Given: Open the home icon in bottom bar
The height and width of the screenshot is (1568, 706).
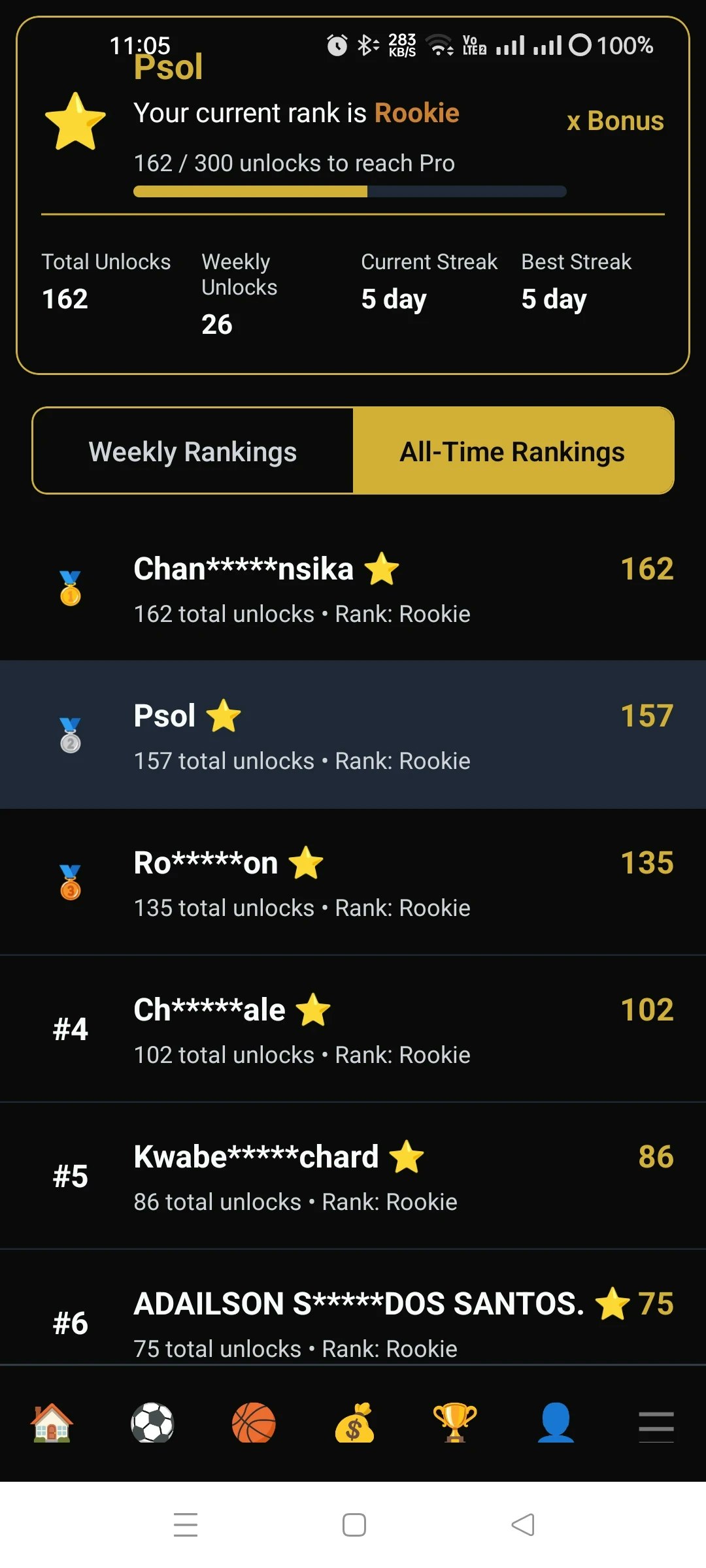Looking at the screenshot, I should pos(52,1423).
